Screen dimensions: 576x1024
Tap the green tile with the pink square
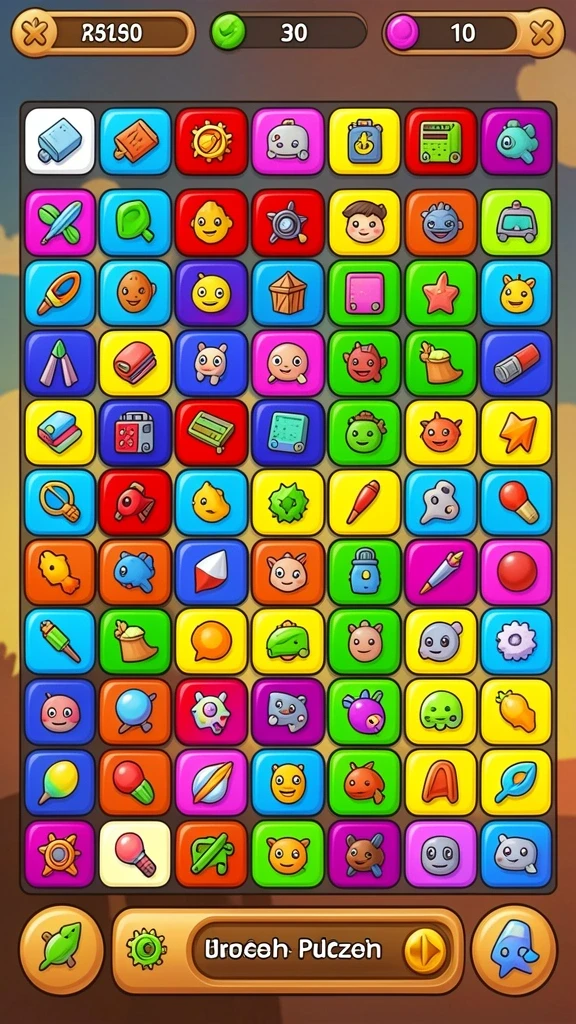pyautogui.click(x=364, y=293)
